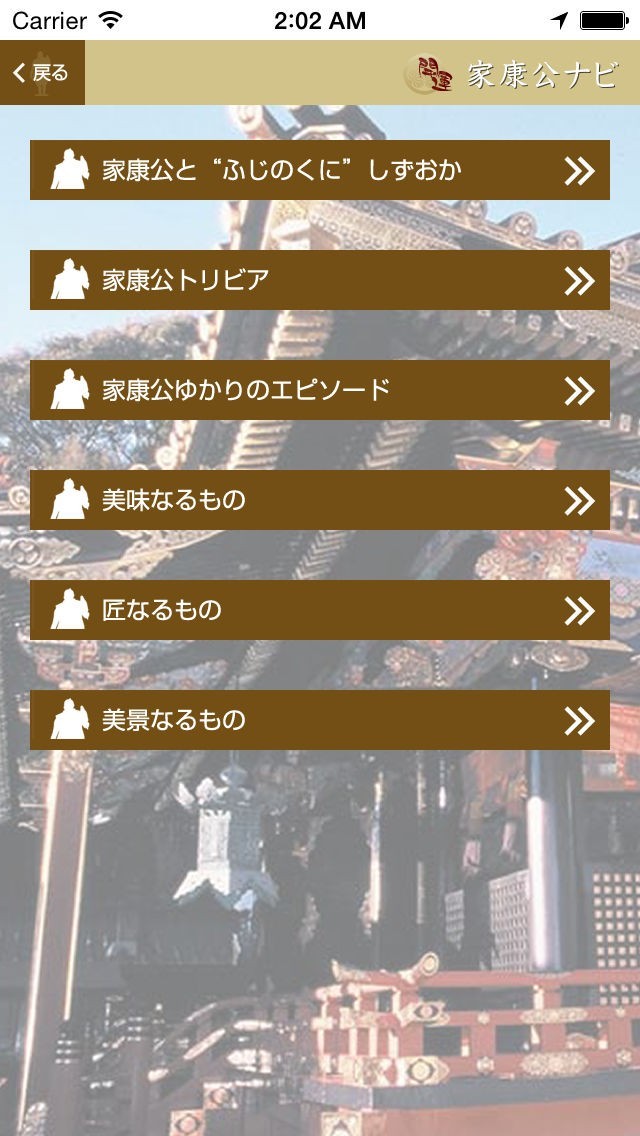Select 家康公ゆかりのエピソード
640x1136 pixels.
pyautogui.click(x=320, y=390)
